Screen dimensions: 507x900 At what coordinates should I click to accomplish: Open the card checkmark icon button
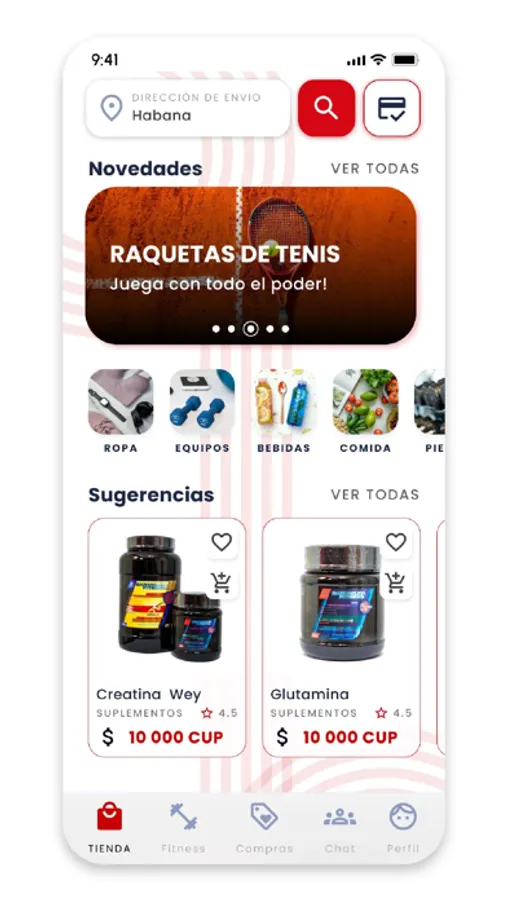tap(392, 108)
